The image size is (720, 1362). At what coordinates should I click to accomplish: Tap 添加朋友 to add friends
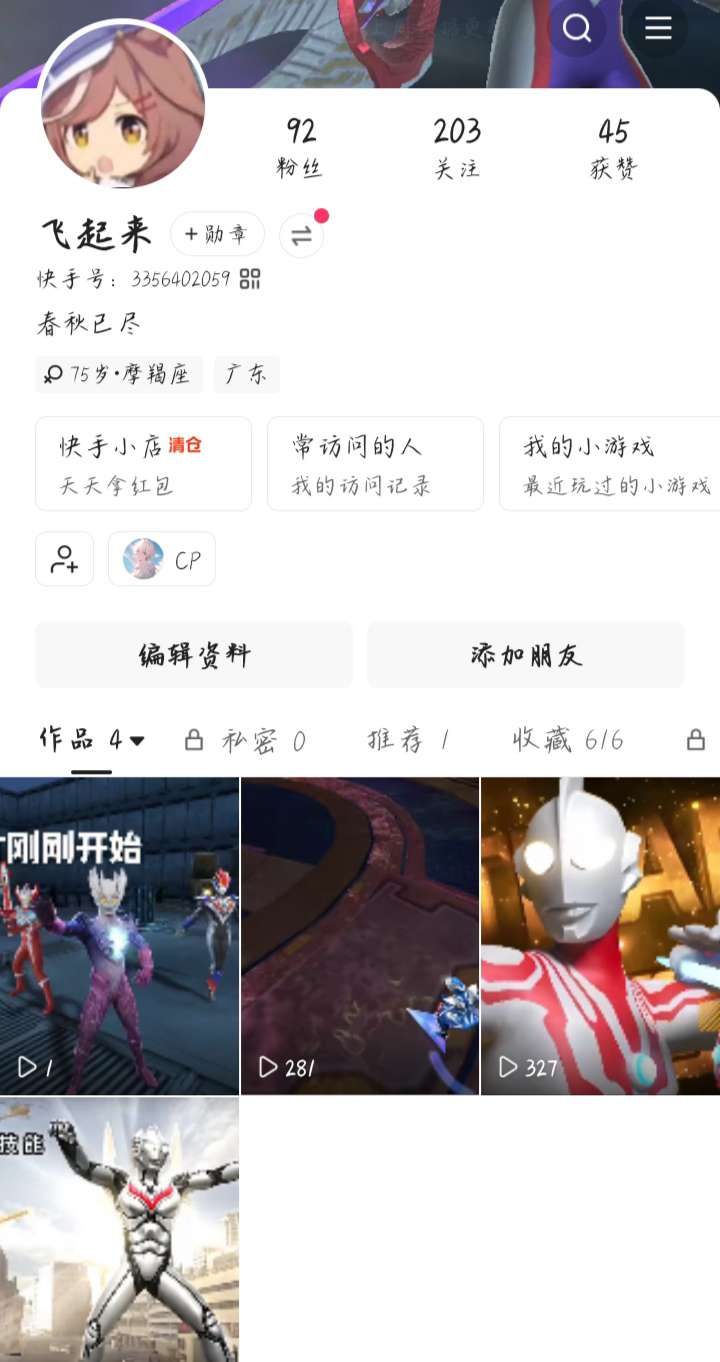click(526, 655)
